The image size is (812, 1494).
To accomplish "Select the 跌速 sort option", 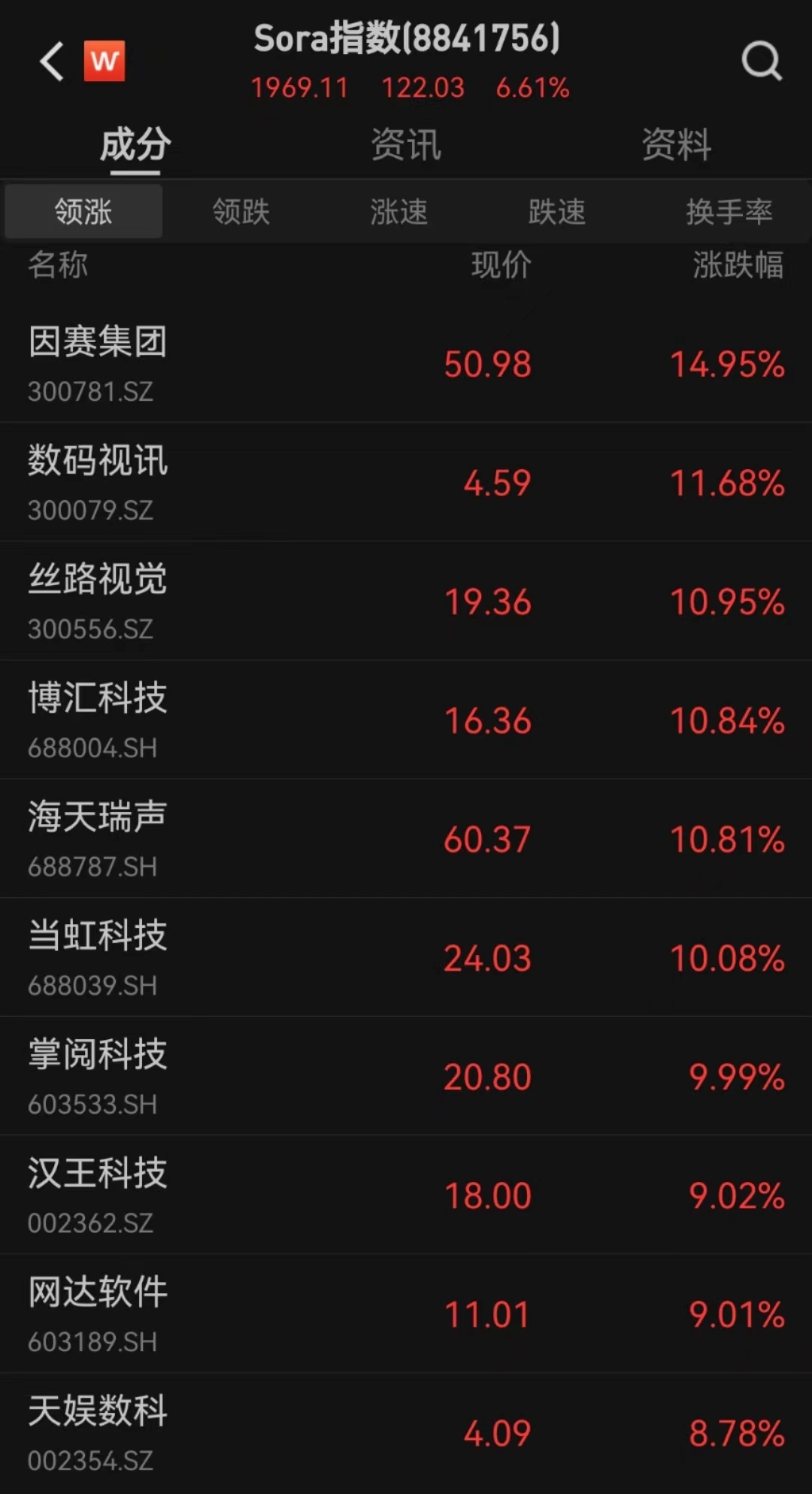I will [556, 212].
